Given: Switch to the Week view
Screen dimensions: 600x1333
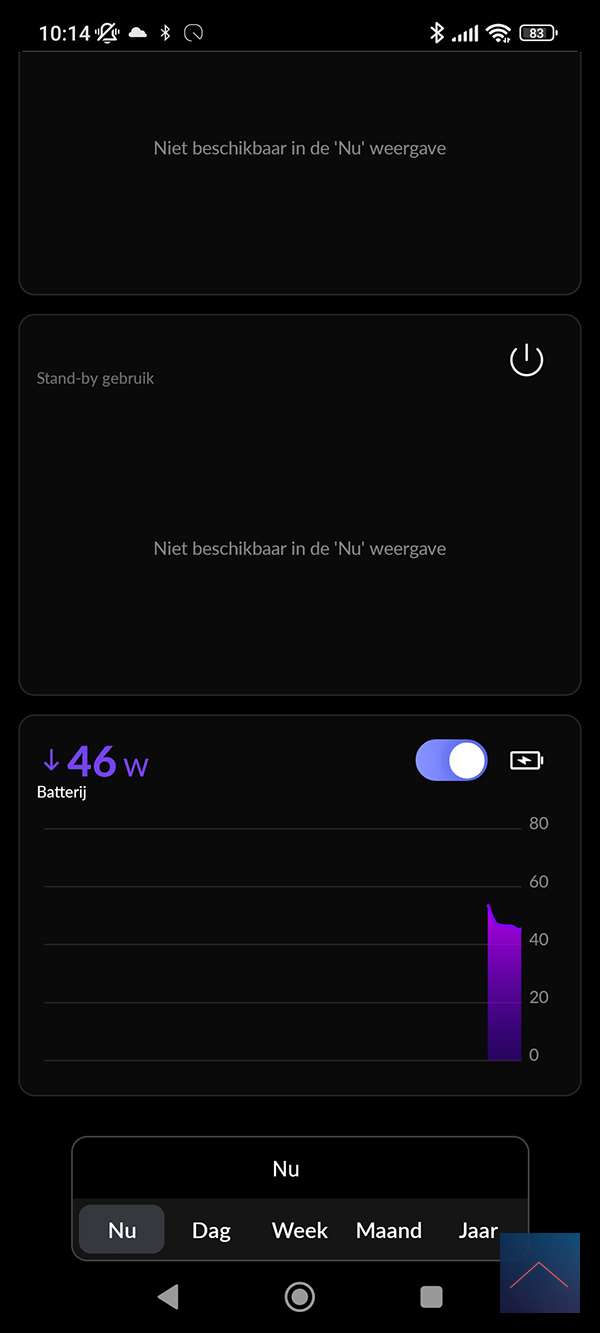Looking at the screenshot, I should [300, 1230].
